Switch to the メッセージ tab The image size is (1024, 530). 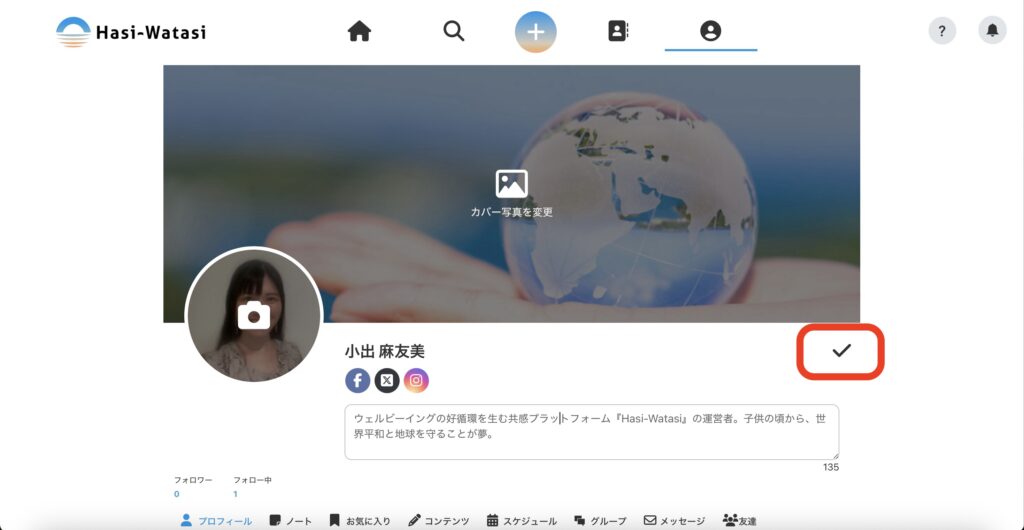point(674,521)
